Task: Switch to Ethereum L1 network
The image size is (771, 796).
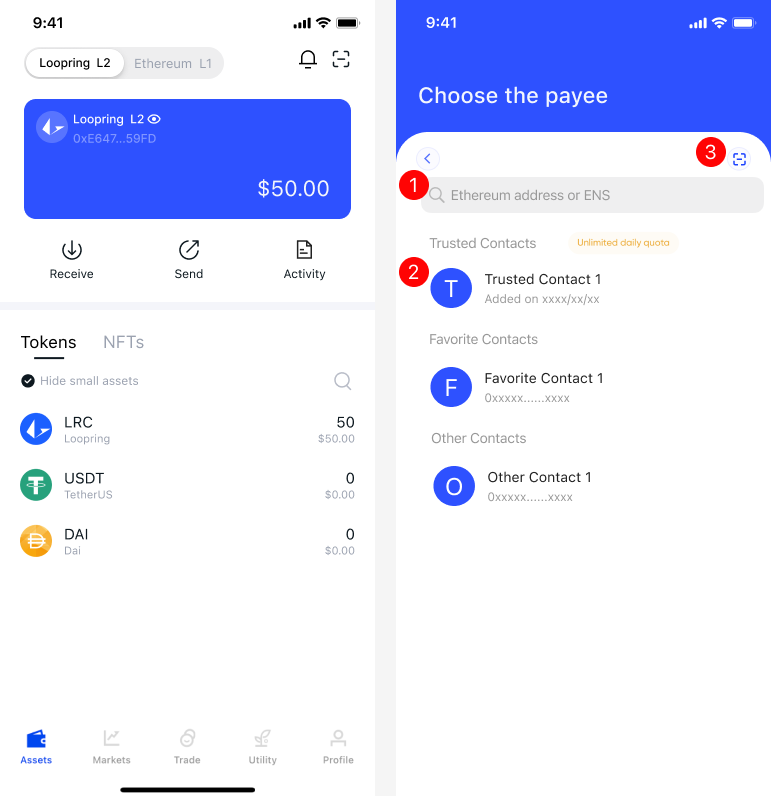Action: tap(173, 63)
